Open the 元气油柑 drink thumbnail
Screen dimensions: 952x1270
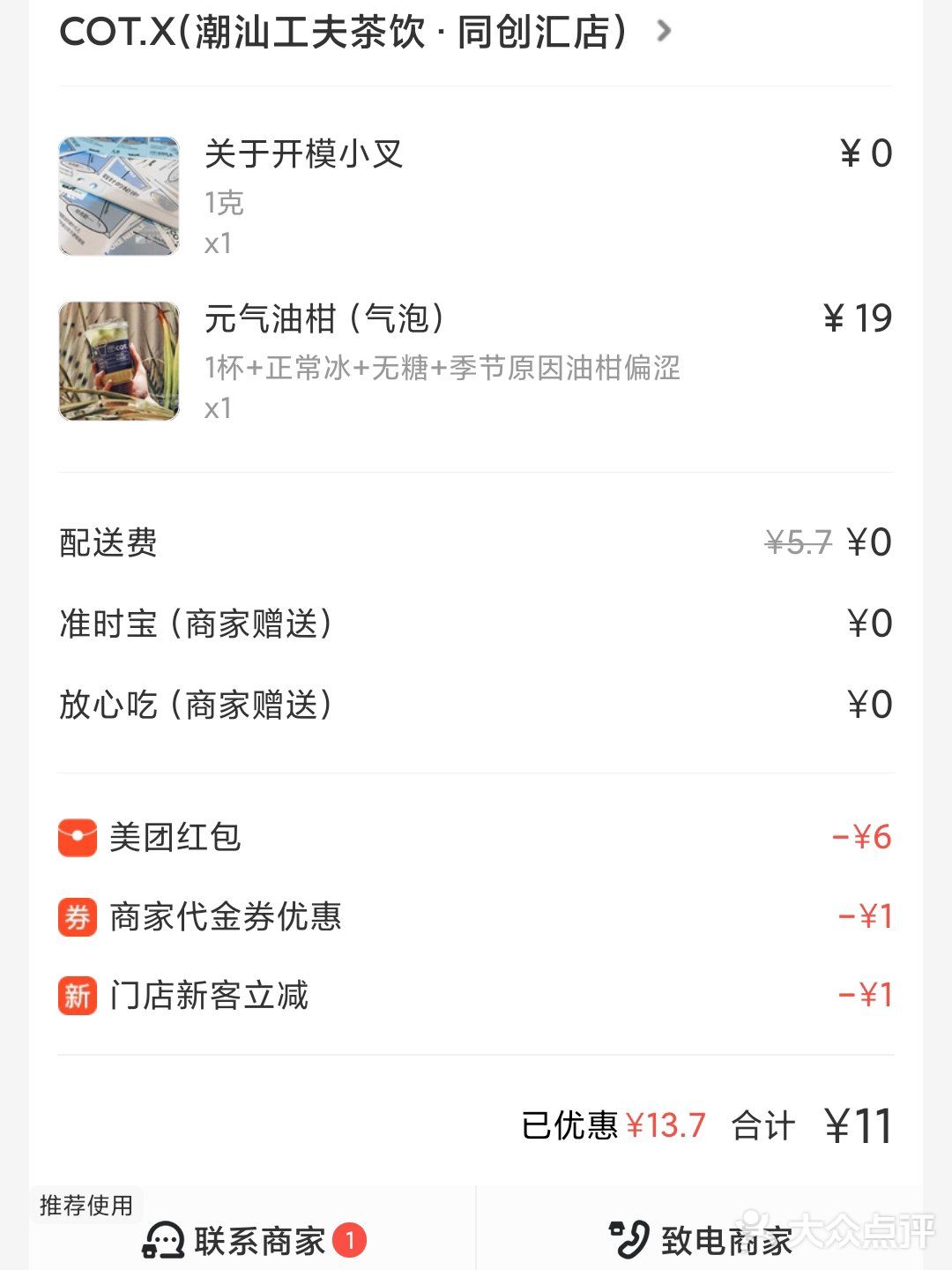119,357
